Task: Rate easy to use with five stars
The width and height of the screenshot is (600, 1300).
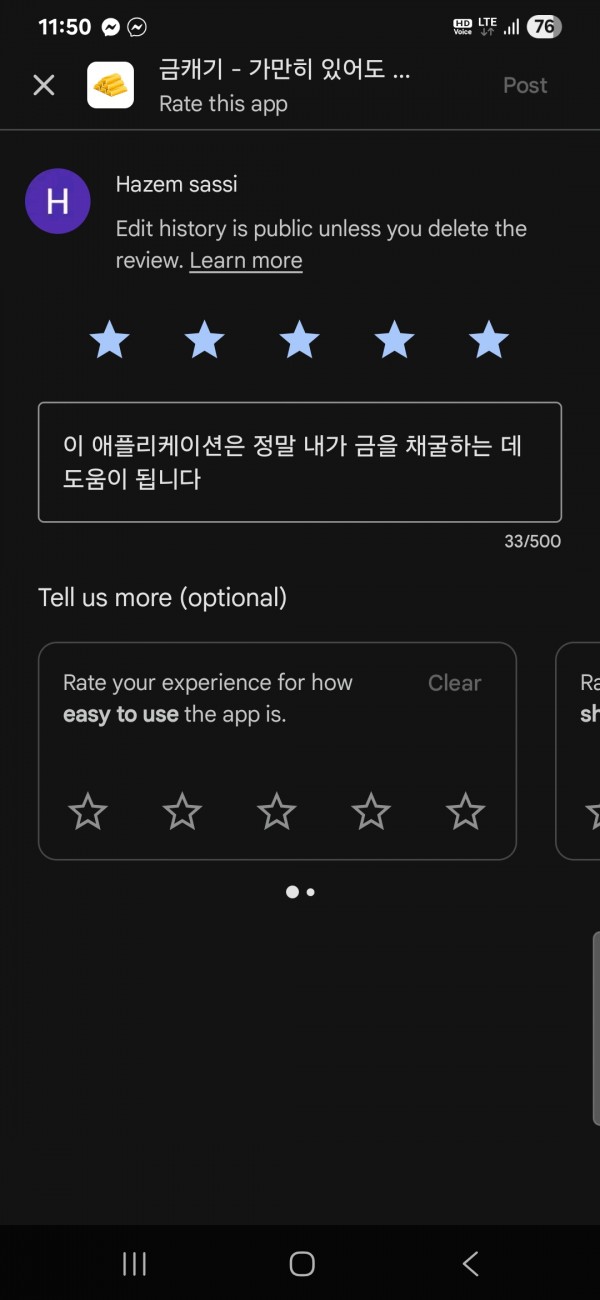Action: pos(465,811)
